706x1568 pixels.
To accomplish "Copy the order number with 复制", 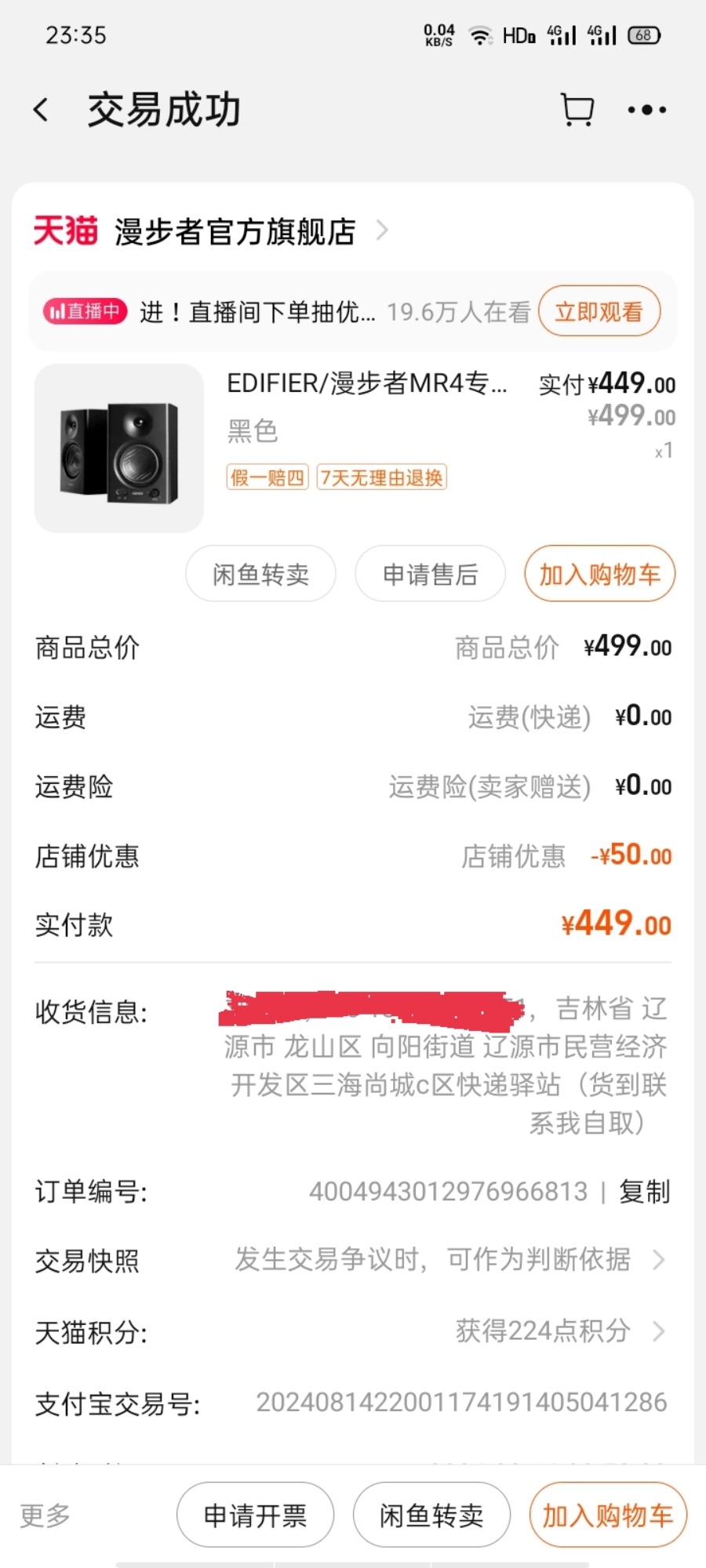I will click(x=644, y=1192).
